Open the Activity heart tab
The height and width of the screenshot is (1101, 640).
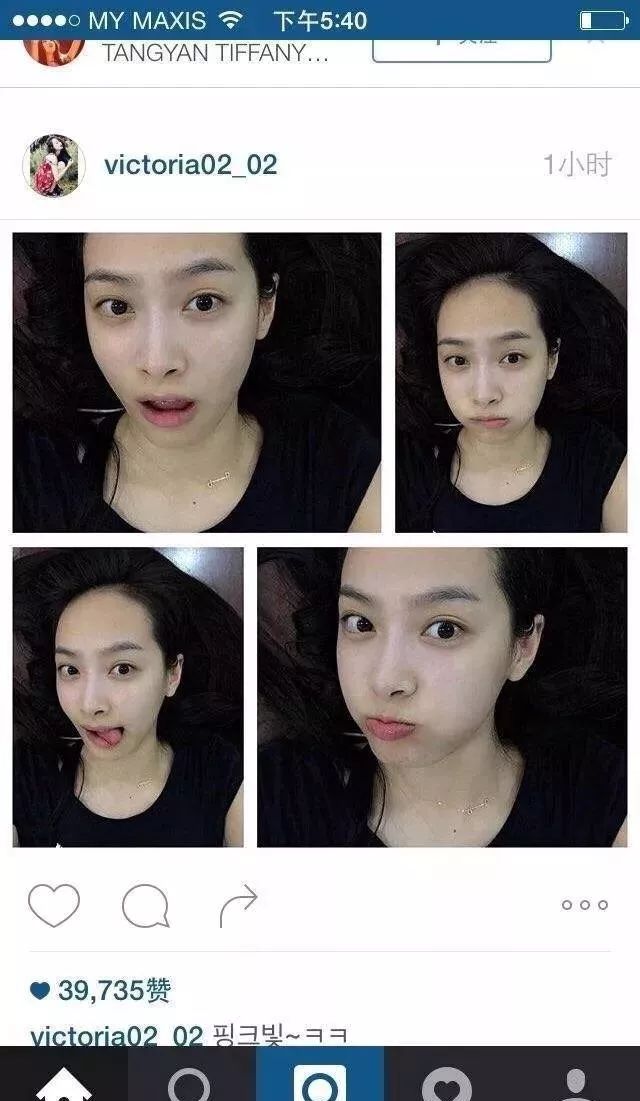[x=447, y=1080]
